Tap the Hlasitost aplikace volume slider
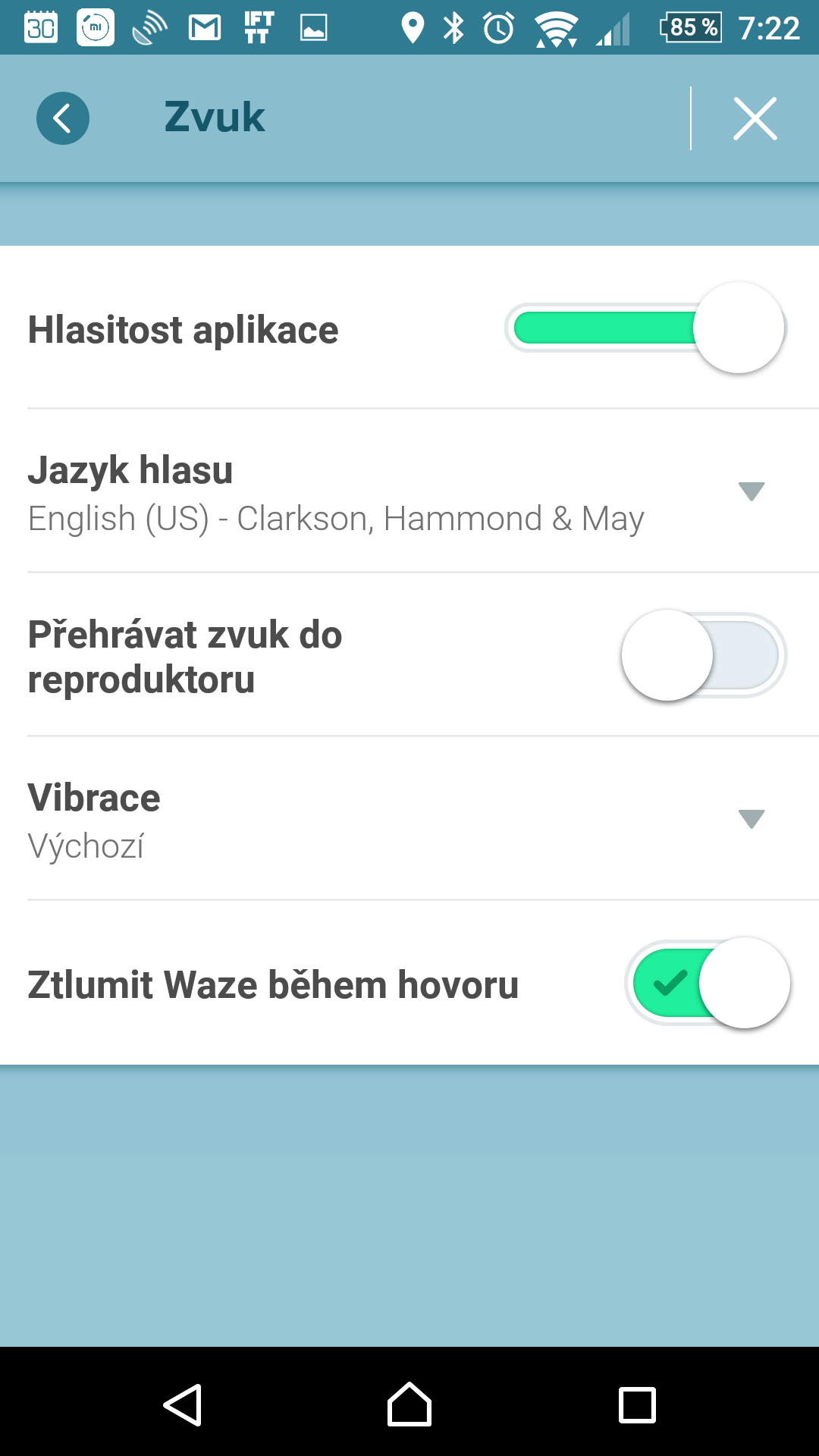This screenshot has height=1456, width=819. [x=645, y=328]
